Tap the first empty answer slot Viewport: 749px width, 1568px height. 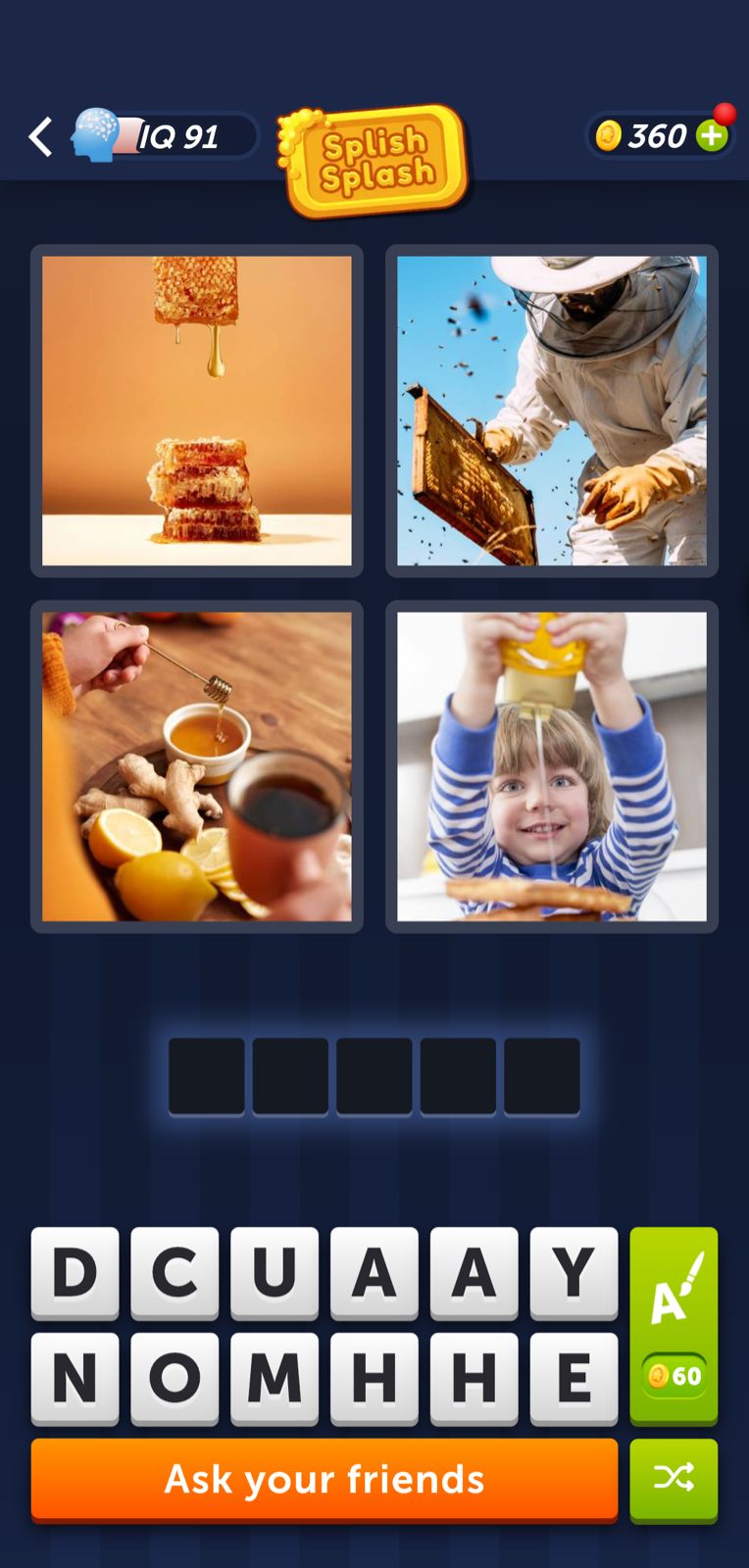pos(206,1076)
